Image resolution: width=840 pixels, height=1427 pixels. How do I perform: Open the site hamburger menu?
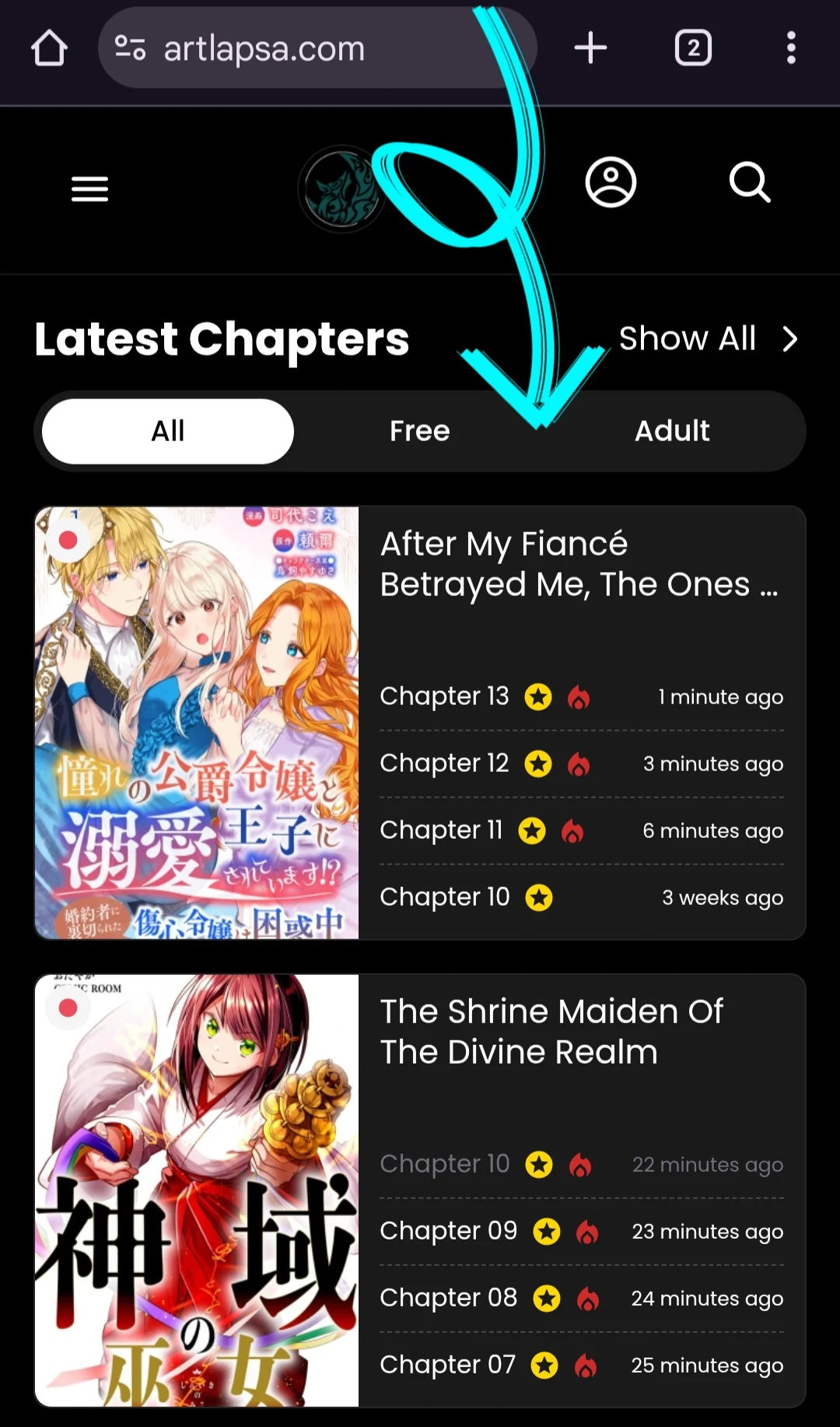(89, 189)
